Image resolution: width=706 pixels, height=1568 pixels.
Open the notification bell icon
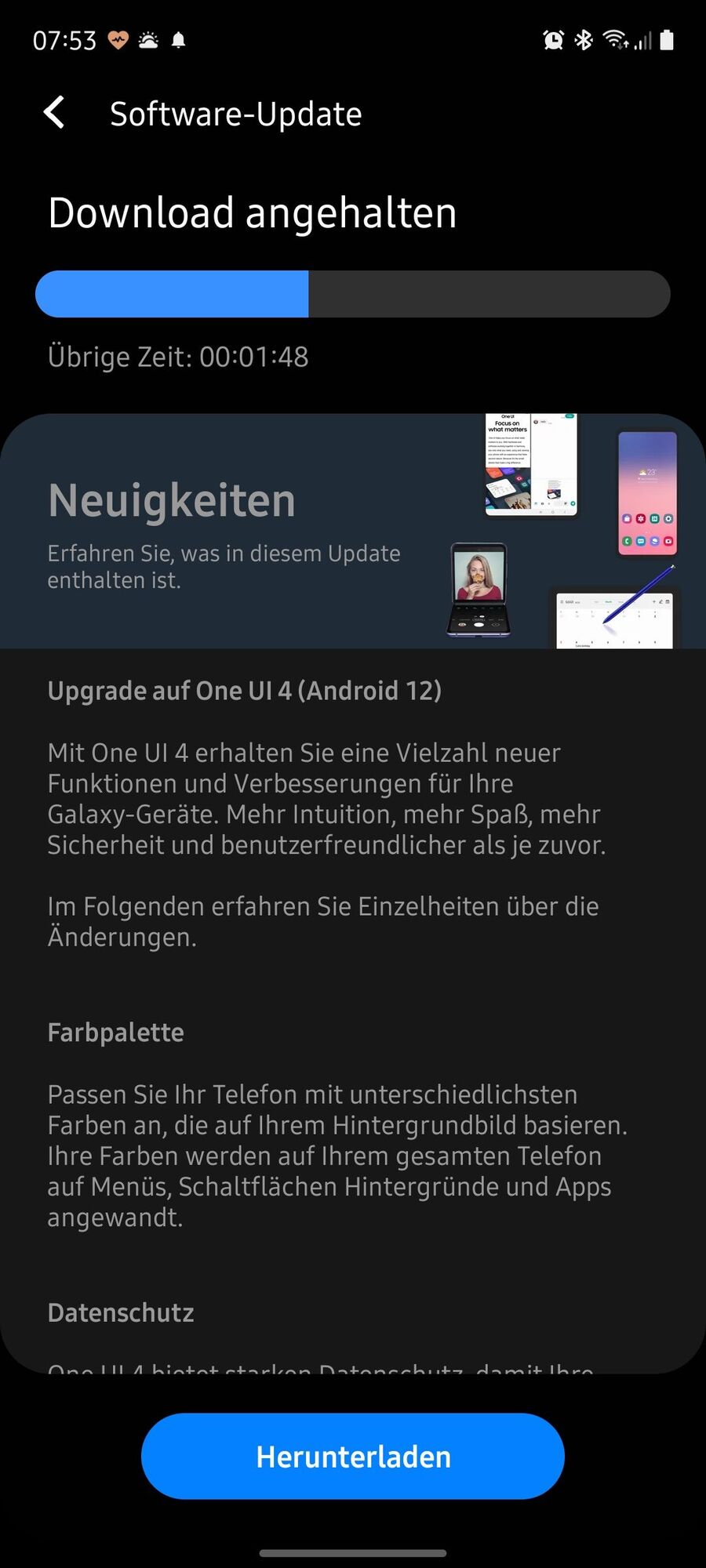[x=179, y=39]
